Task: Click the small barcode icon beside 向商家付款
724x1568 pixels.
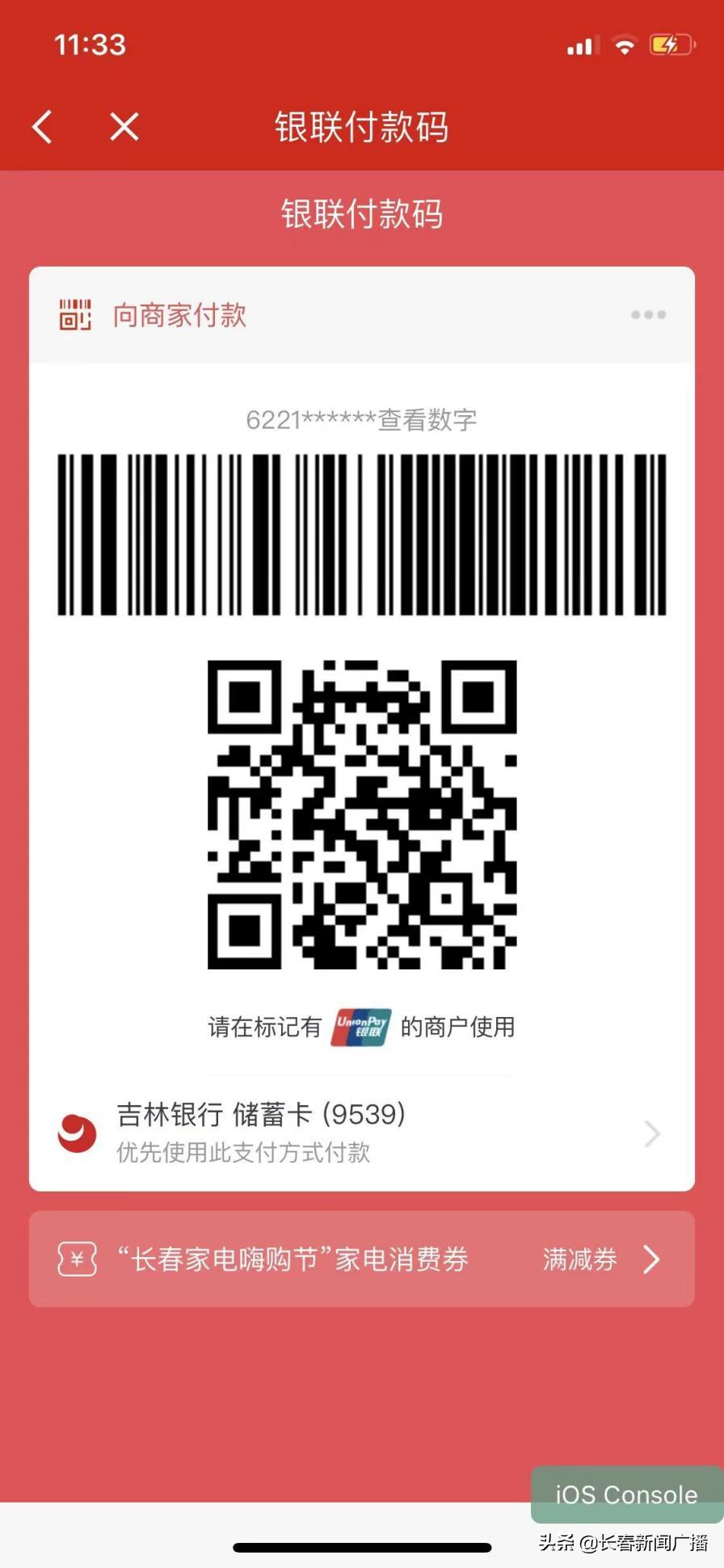Action: point(74,314)
